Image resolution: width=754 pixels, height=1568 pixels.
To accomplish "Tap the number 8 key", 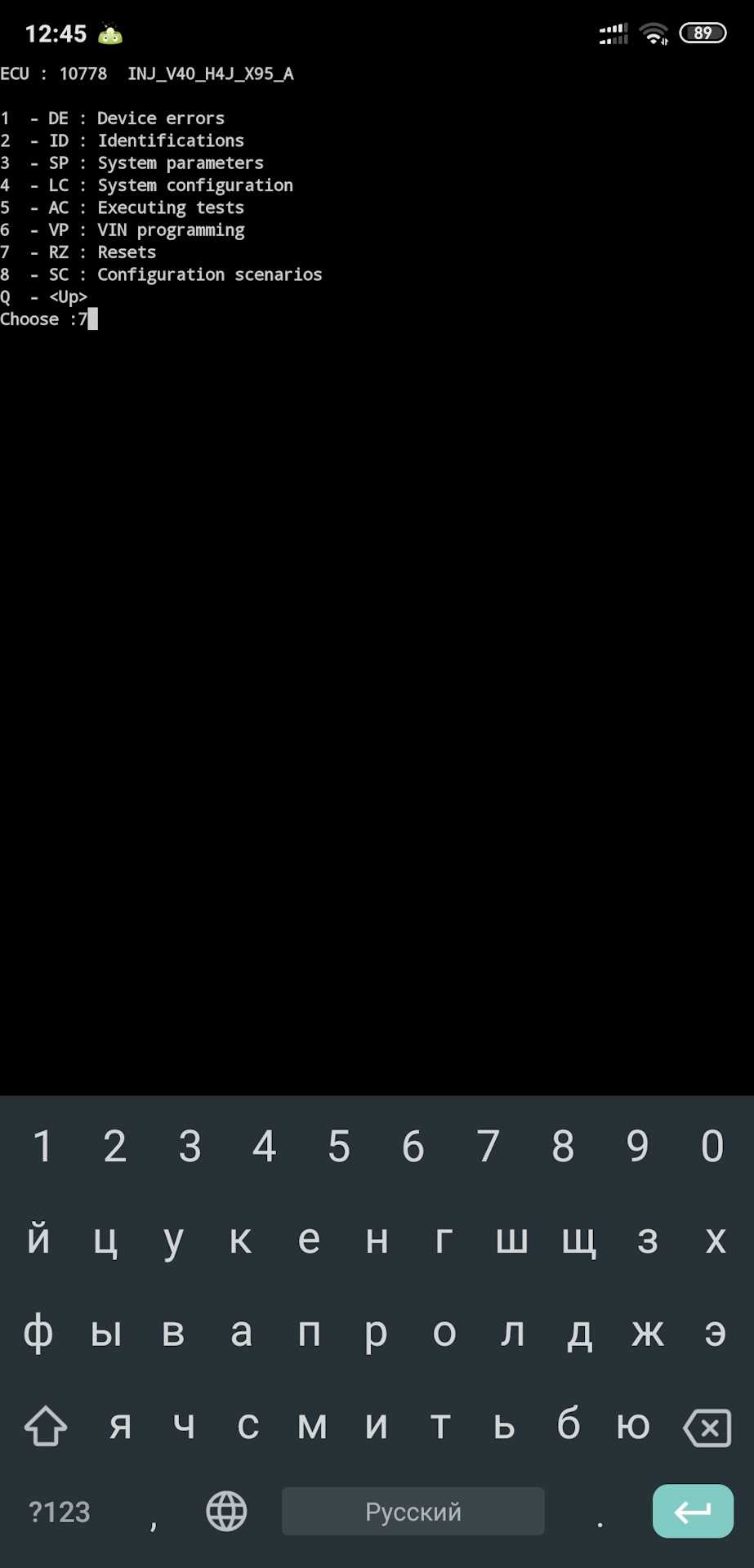I will pos(562,1146).
